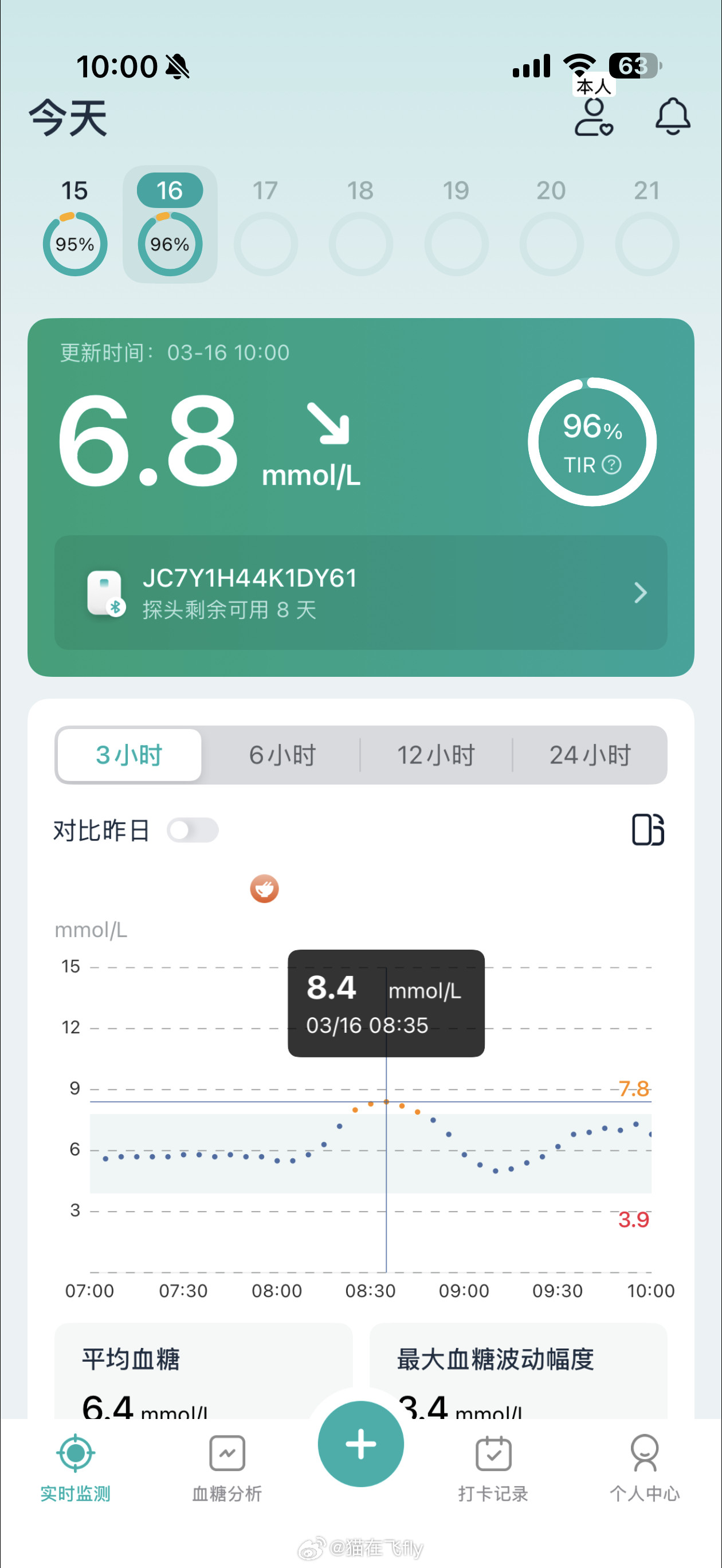Tap the battery indicator in status bar

point(635,65)
